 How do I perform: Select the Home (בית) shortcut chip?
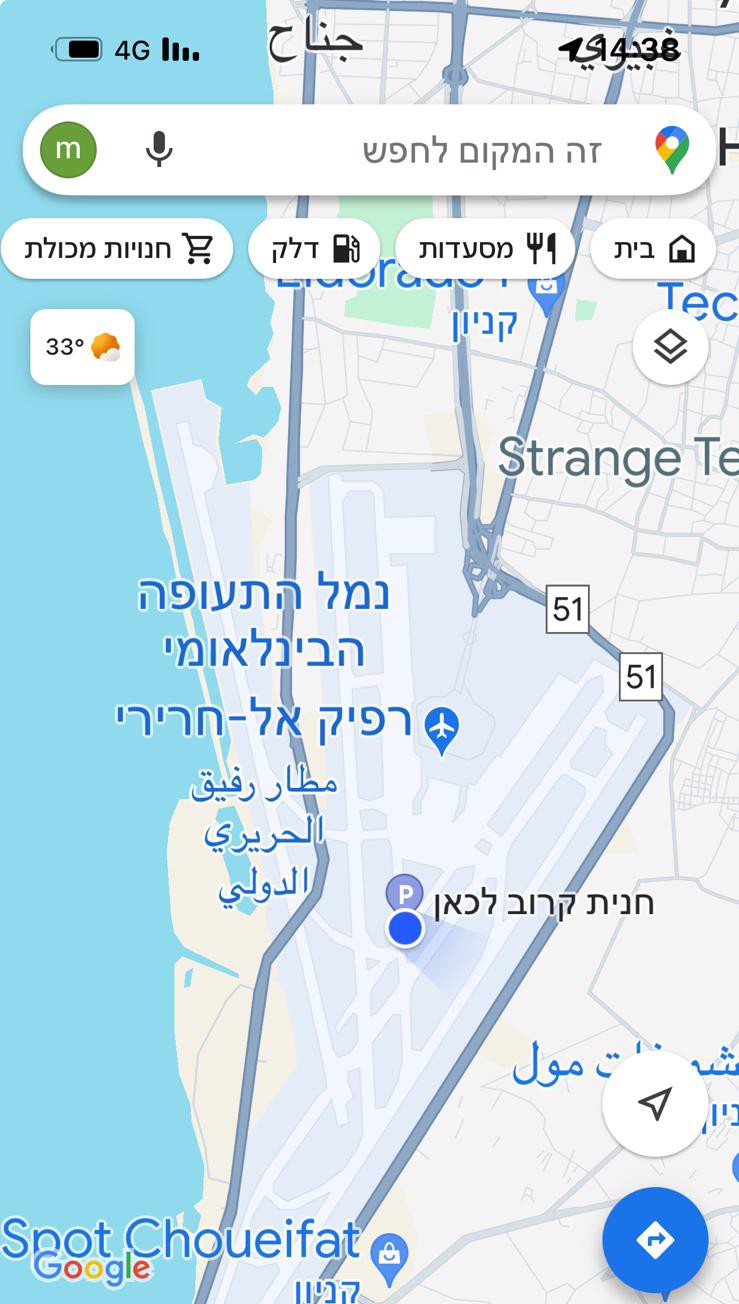coord(653,249)
